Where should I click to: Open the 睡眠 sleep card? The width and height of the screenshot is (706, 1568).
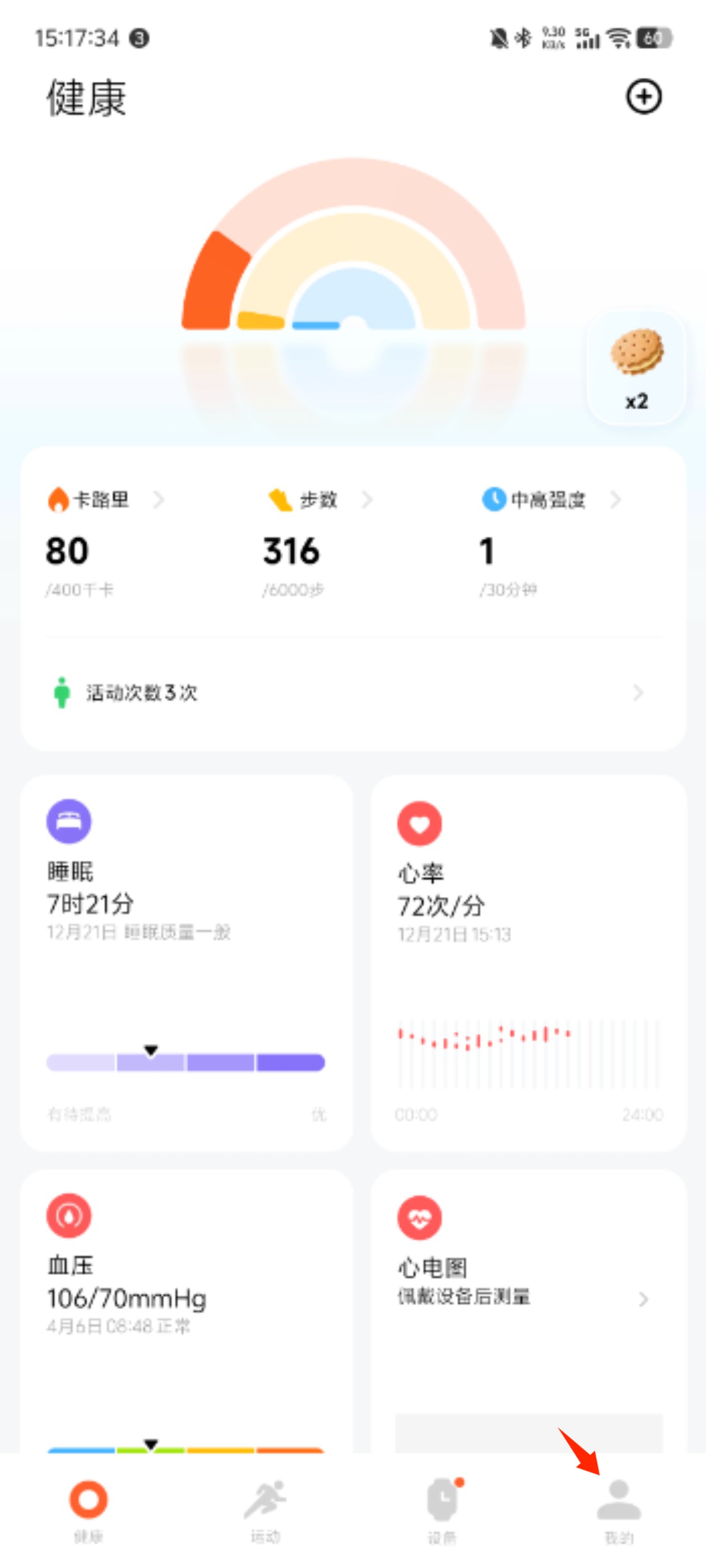(x=187, y=962)
